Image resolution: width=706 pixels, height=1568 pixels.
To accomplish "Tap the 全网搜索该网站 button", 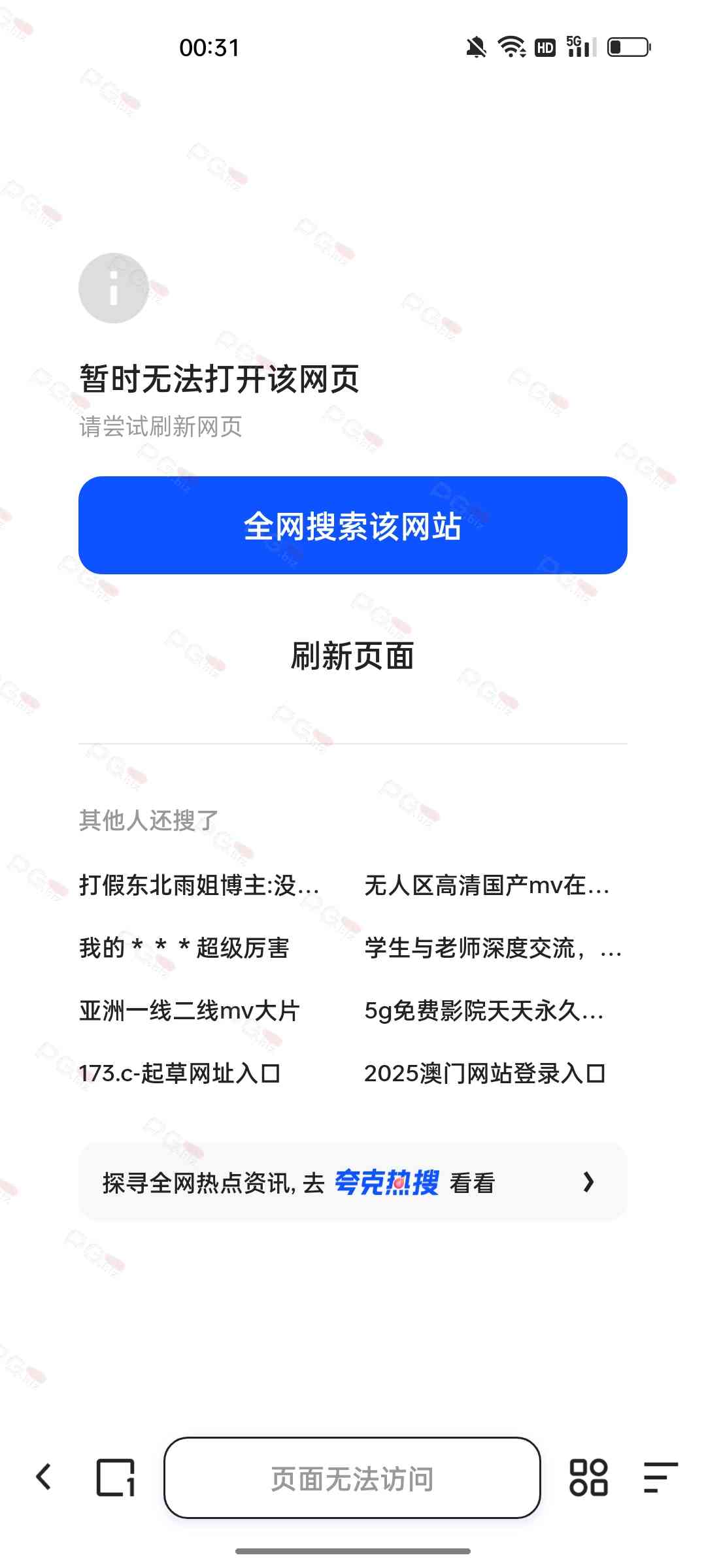I will pos(353,525).
